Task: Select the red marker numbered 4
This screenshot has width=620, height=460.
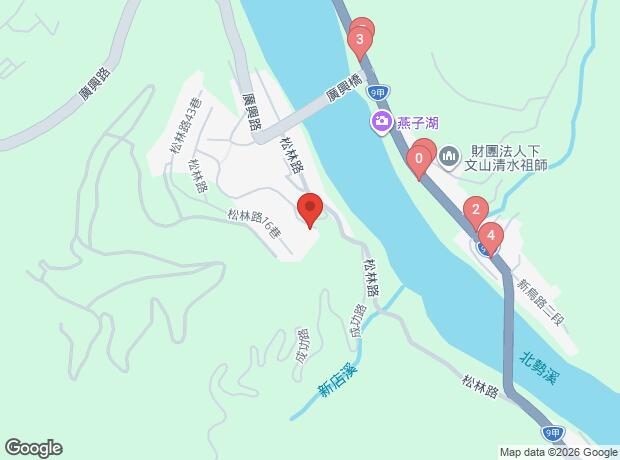Action: (490, 237)
